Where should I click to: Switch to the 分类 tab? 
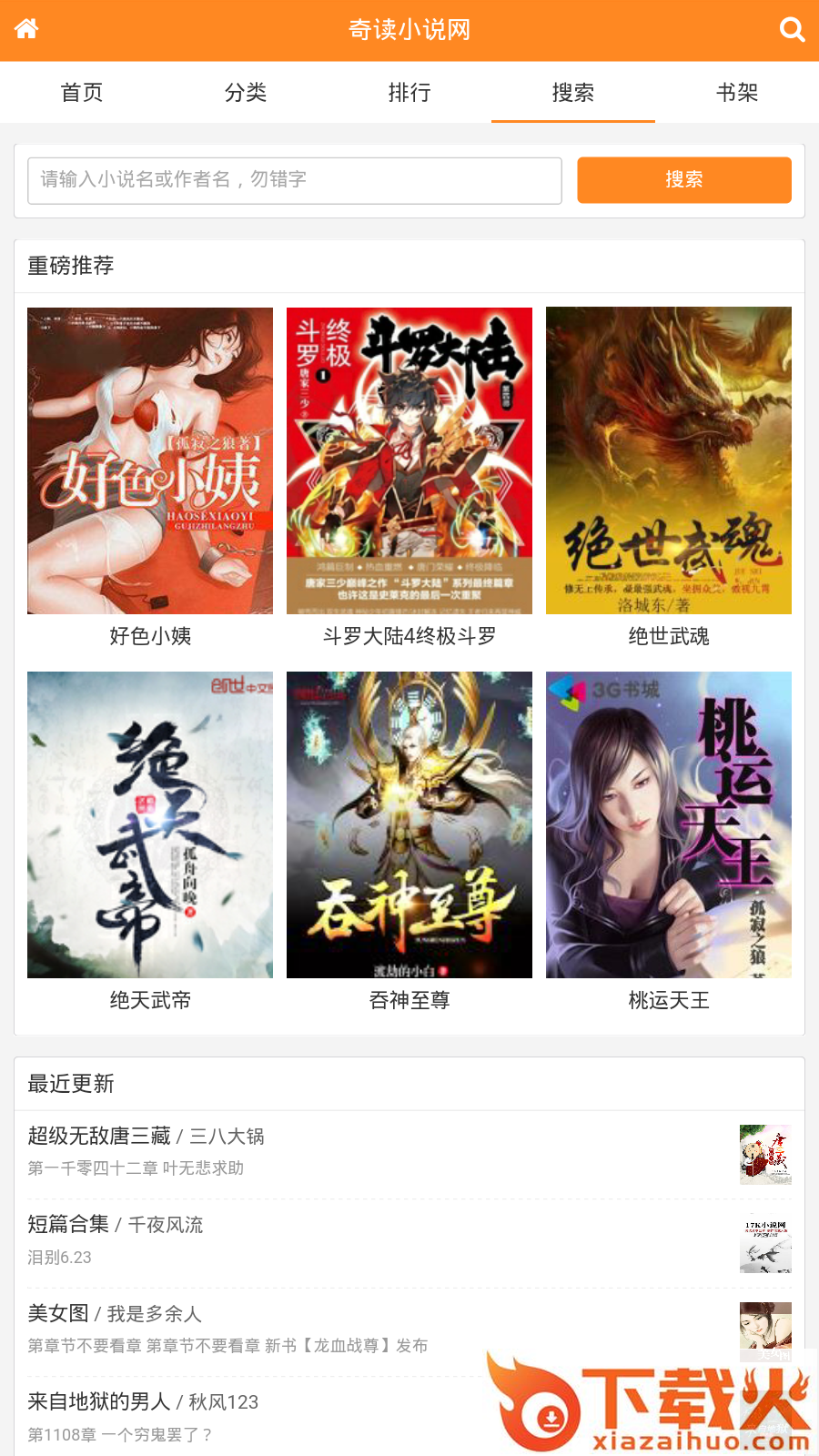pos(246,92)
